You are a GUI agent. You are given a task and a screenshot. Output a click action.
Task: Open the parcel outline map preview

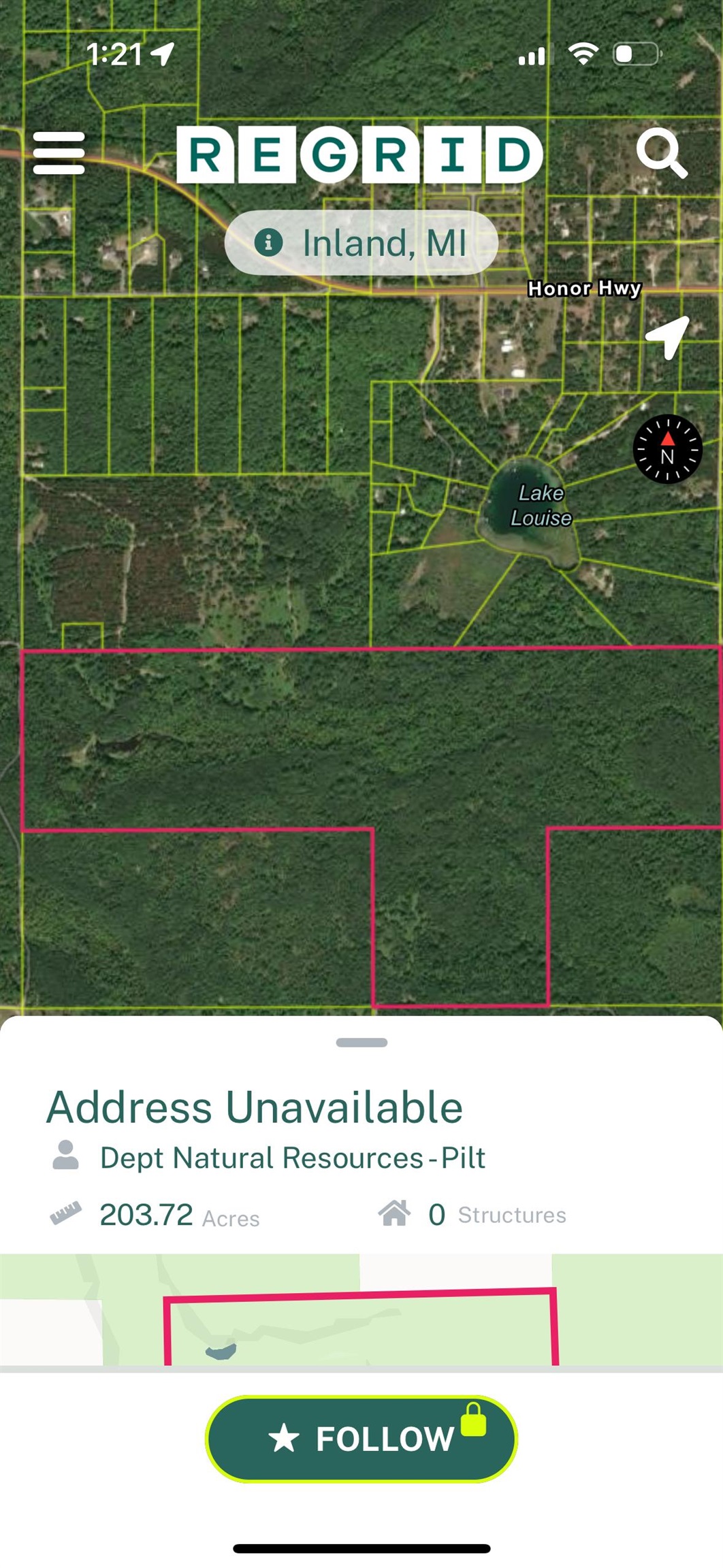(x=361, y=1309)
